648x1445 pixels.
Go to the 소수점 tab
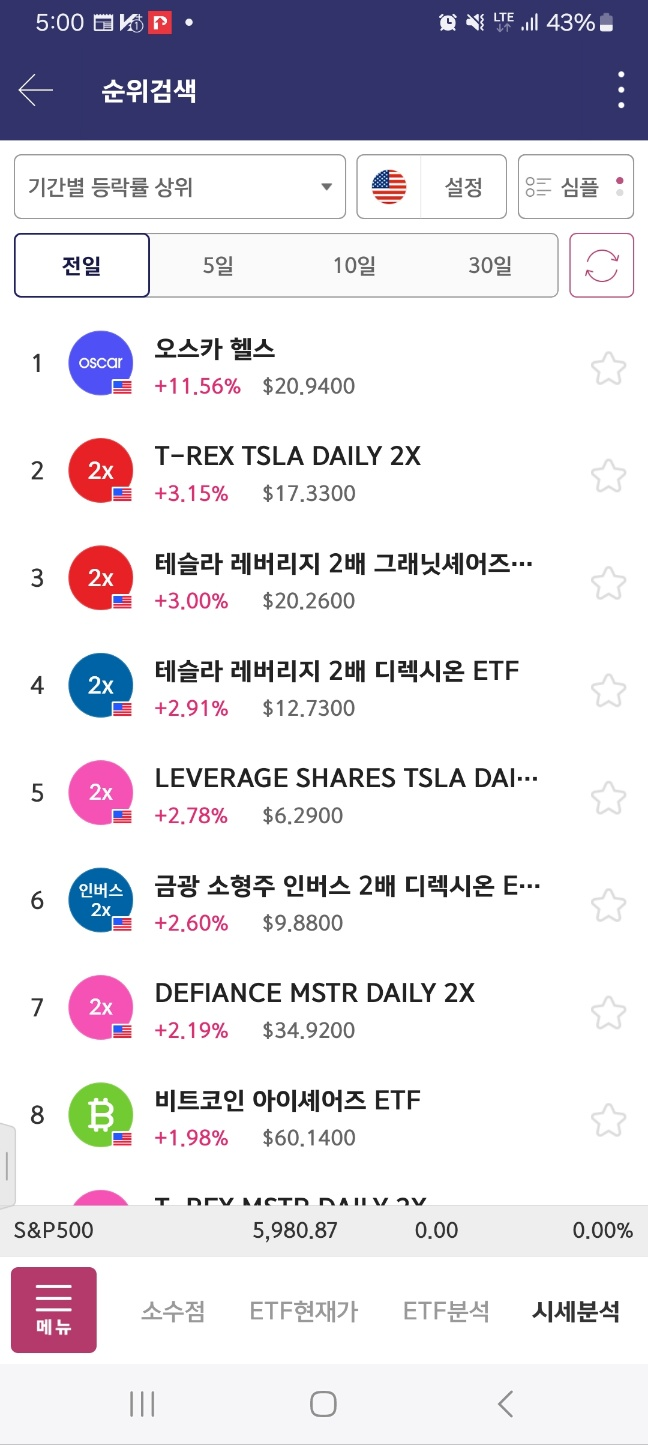coord(173,1311)
